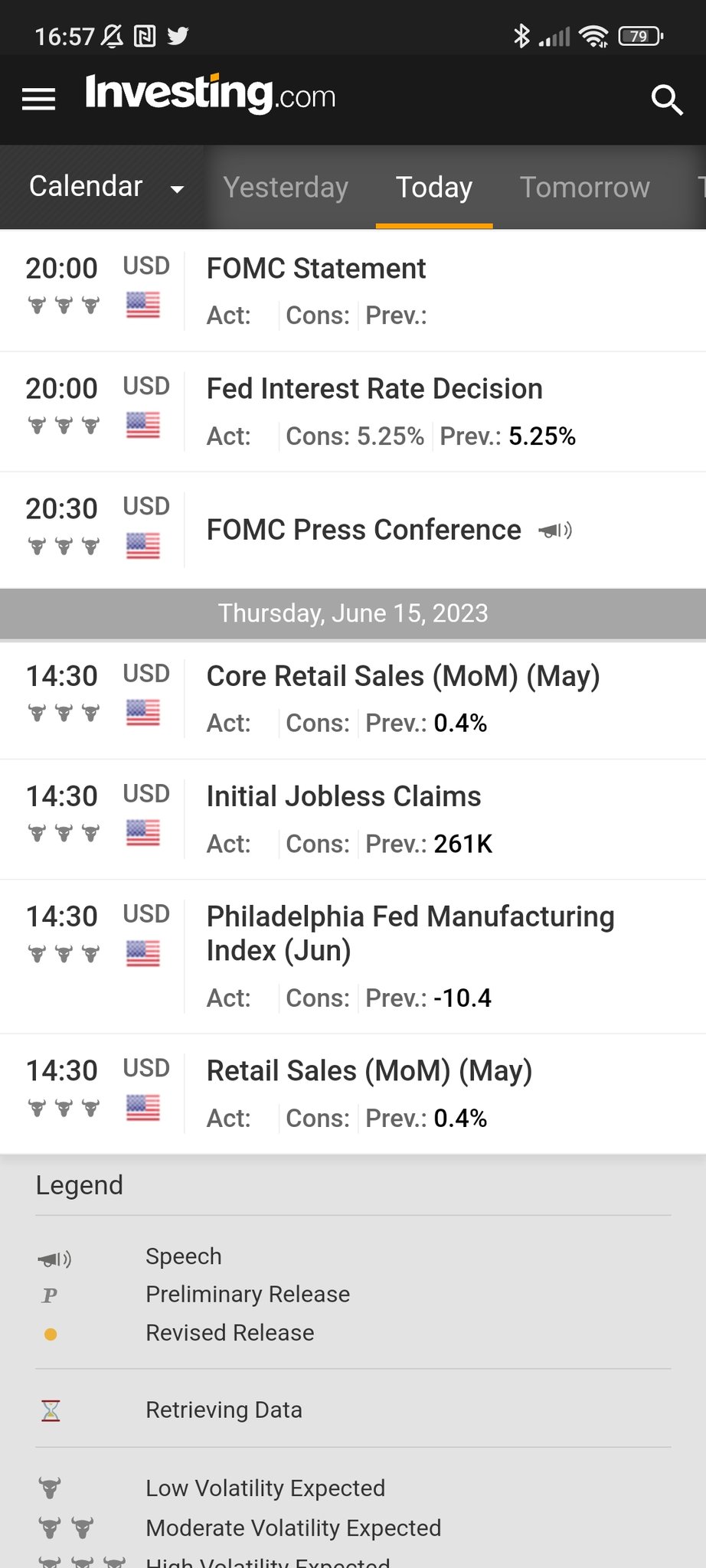Viewport: 706px width, 1568px height.
Task: View the FOMC Press Conference event
Action: [x=353, y=530]
